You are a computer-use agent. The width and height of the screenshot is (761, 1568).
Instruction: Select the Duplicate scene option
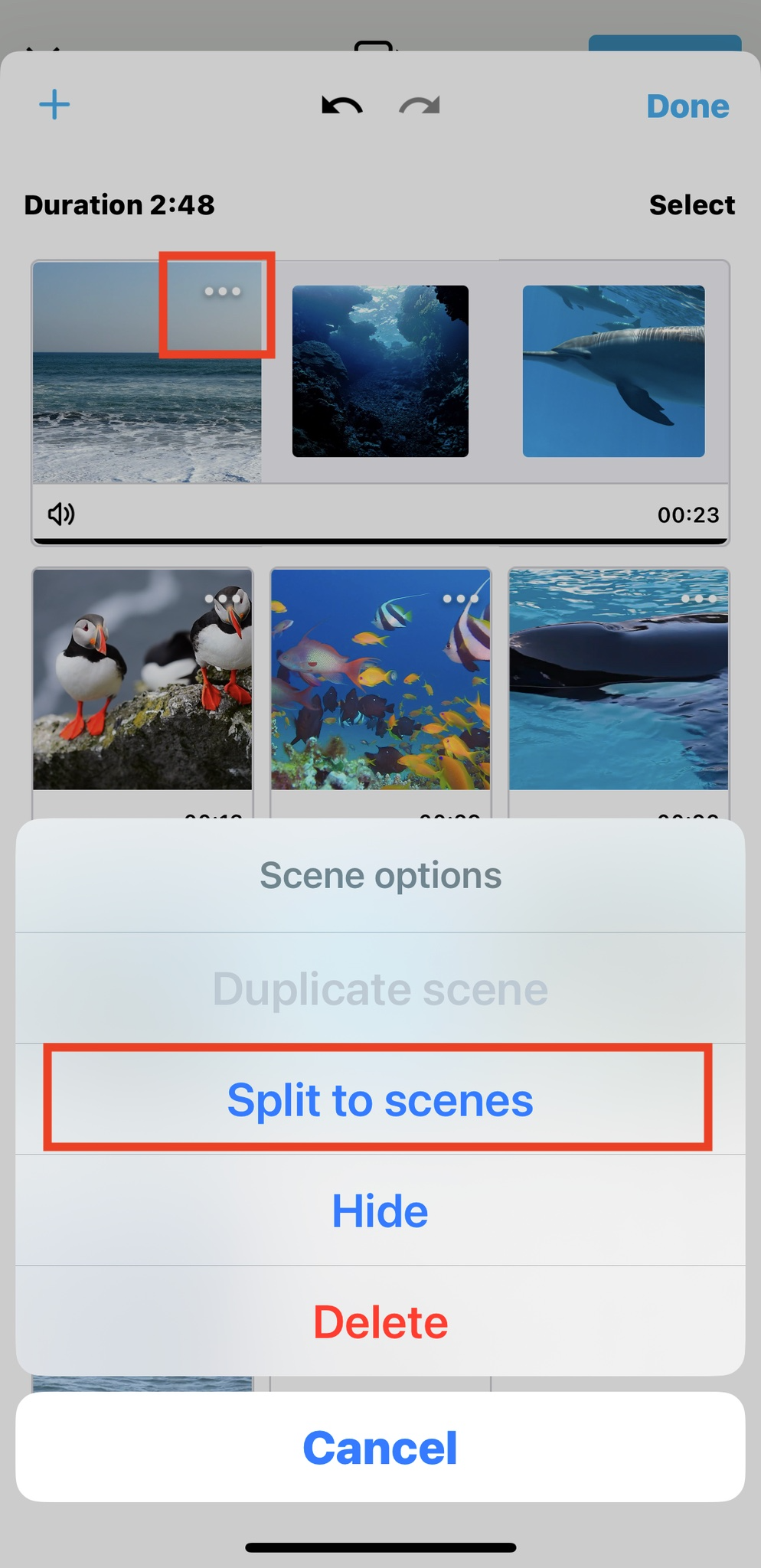click(x=380, y=988)
